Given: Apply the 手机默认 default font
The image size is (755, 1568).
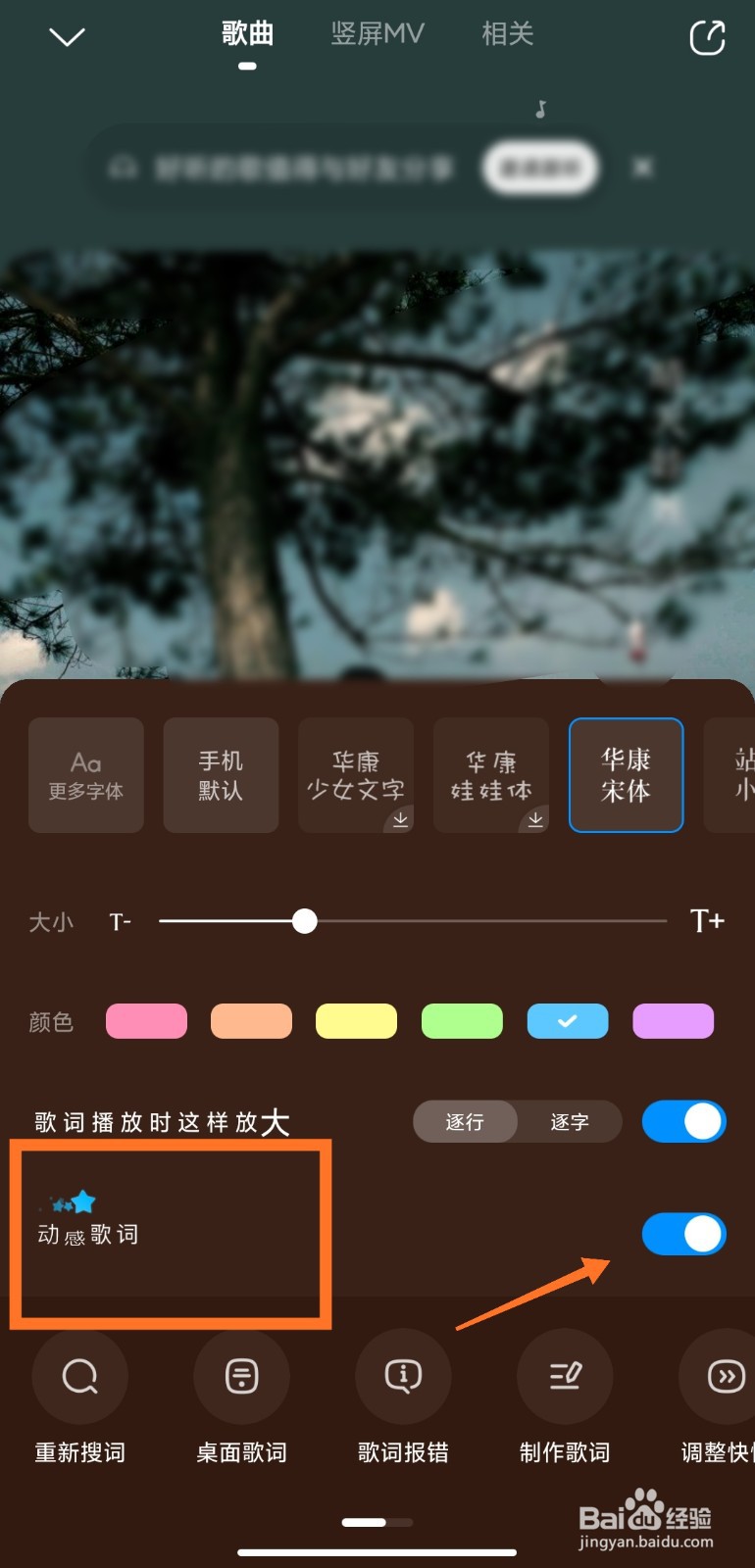Looking at the screenshot, I should (221, 774).
